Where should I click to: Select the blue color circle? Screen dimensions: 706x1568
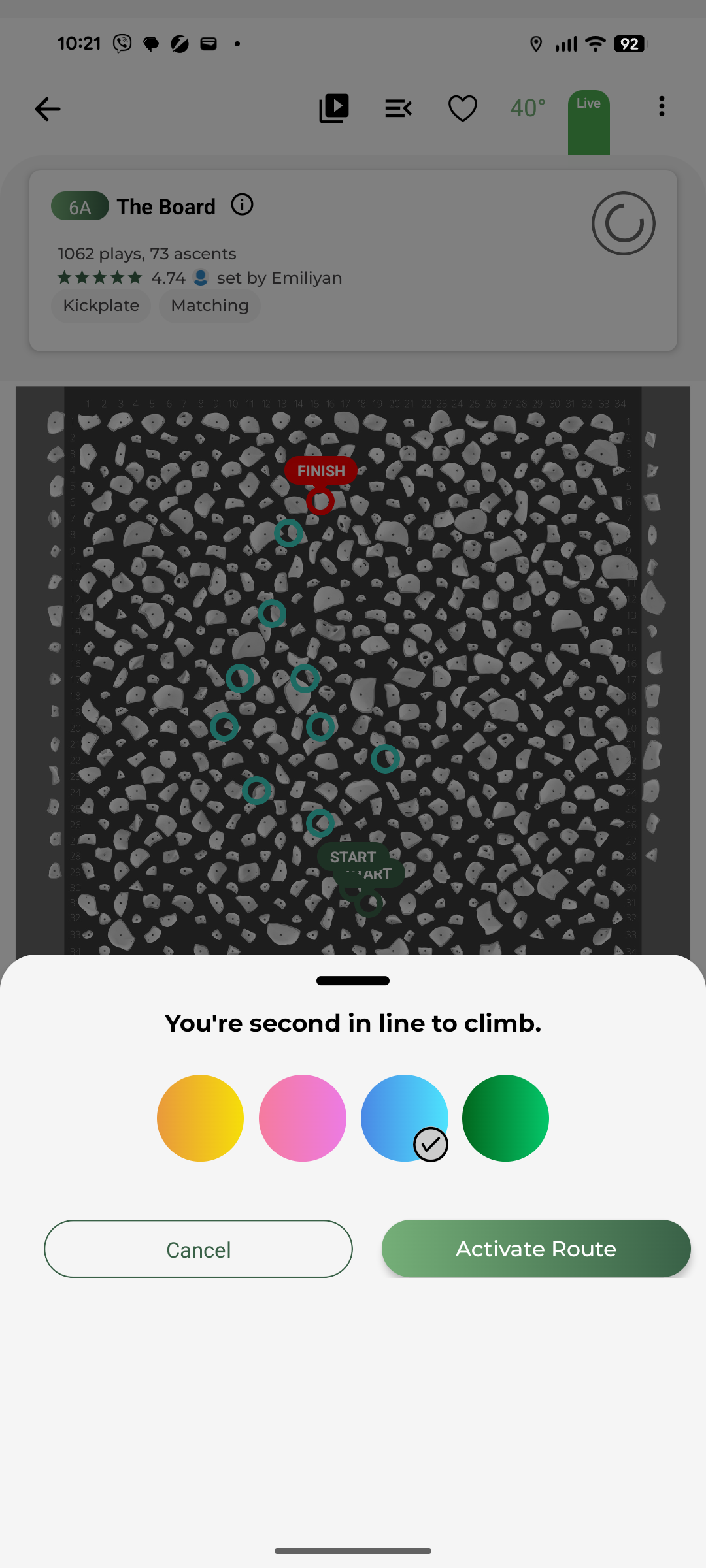403,1118
